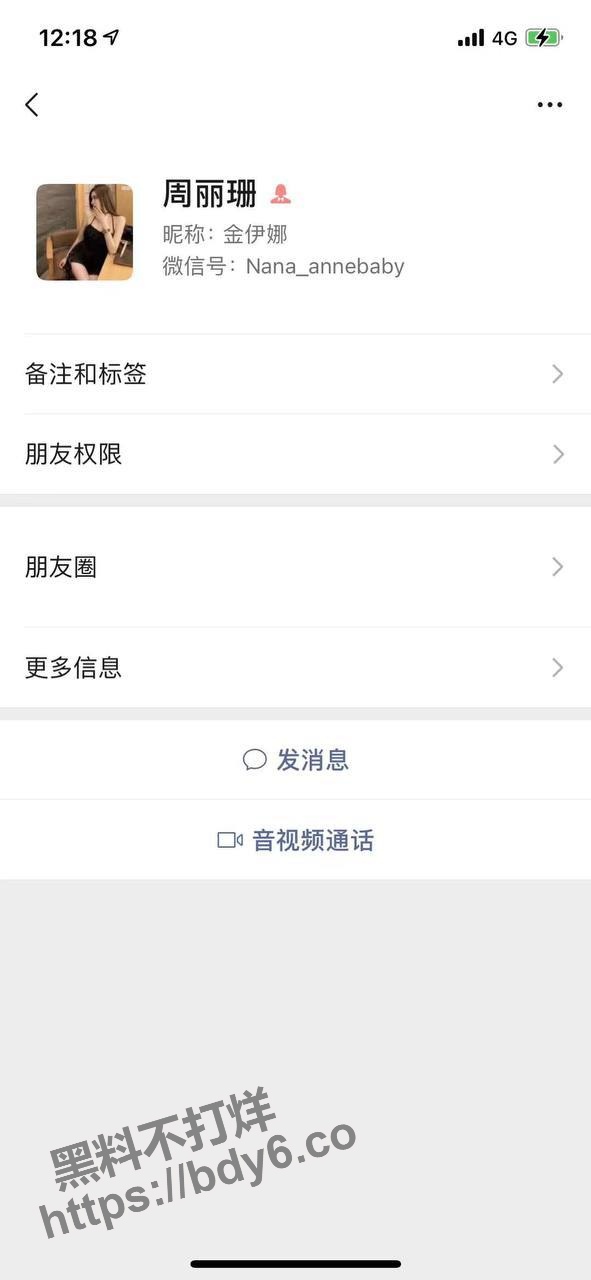Open this contact's 朋友圈

pos(296,567)
